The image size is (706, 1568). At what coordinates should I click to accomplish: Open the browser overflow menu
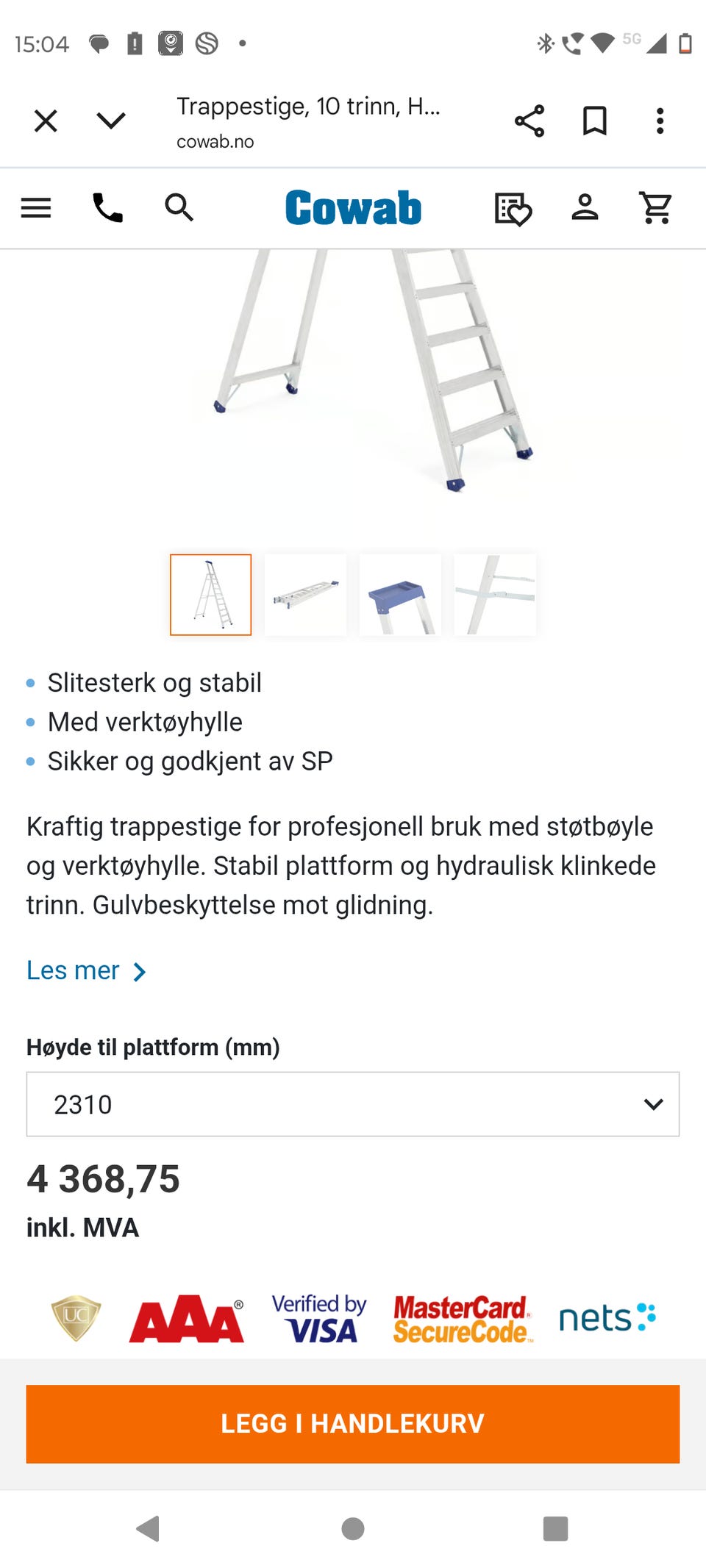pyautogui.click(x=660, y=121)
